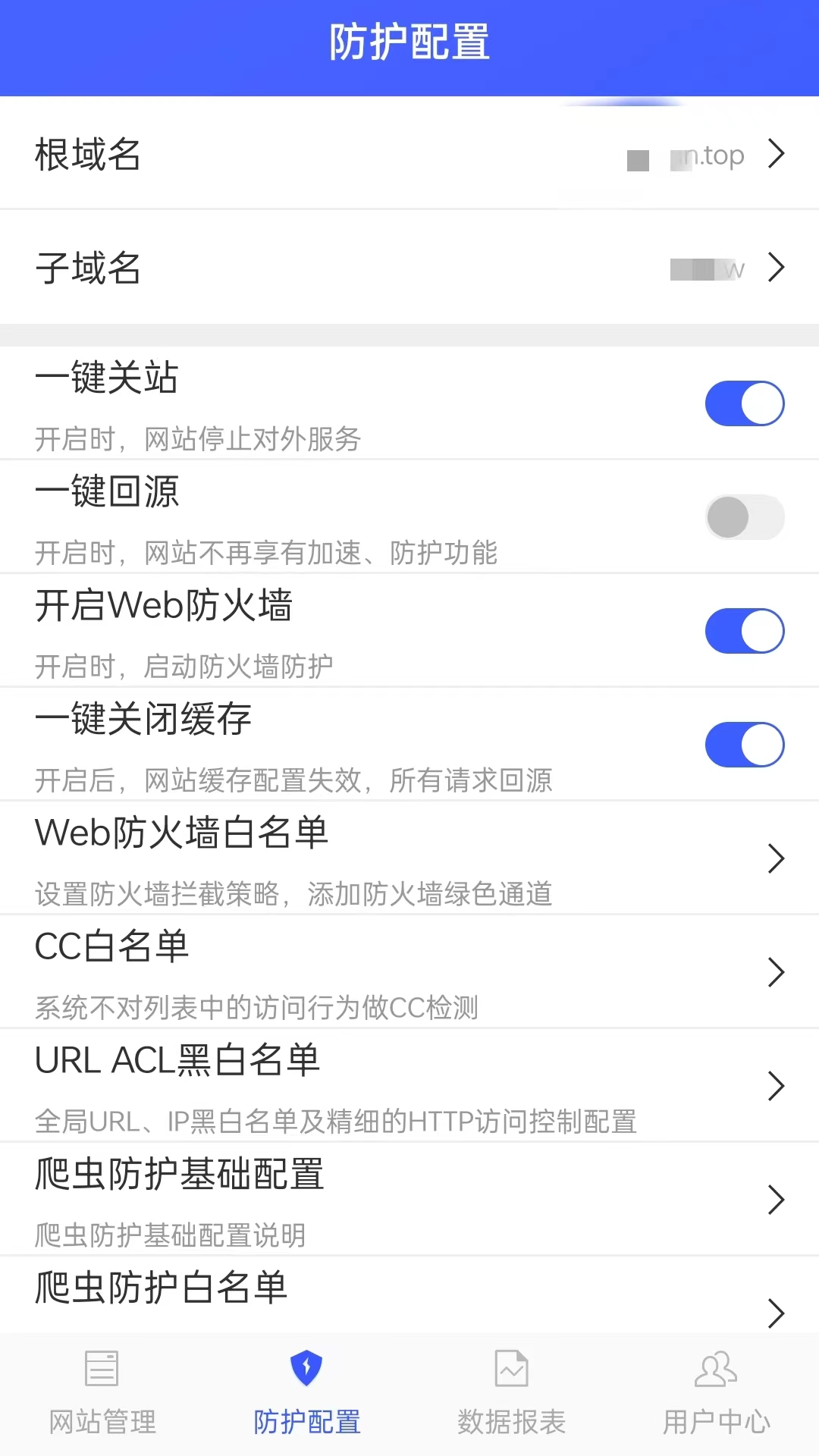Go to the 用户中心 tab
The height and width of the screenshot is (1456, 819).
tap(717, 1394)
